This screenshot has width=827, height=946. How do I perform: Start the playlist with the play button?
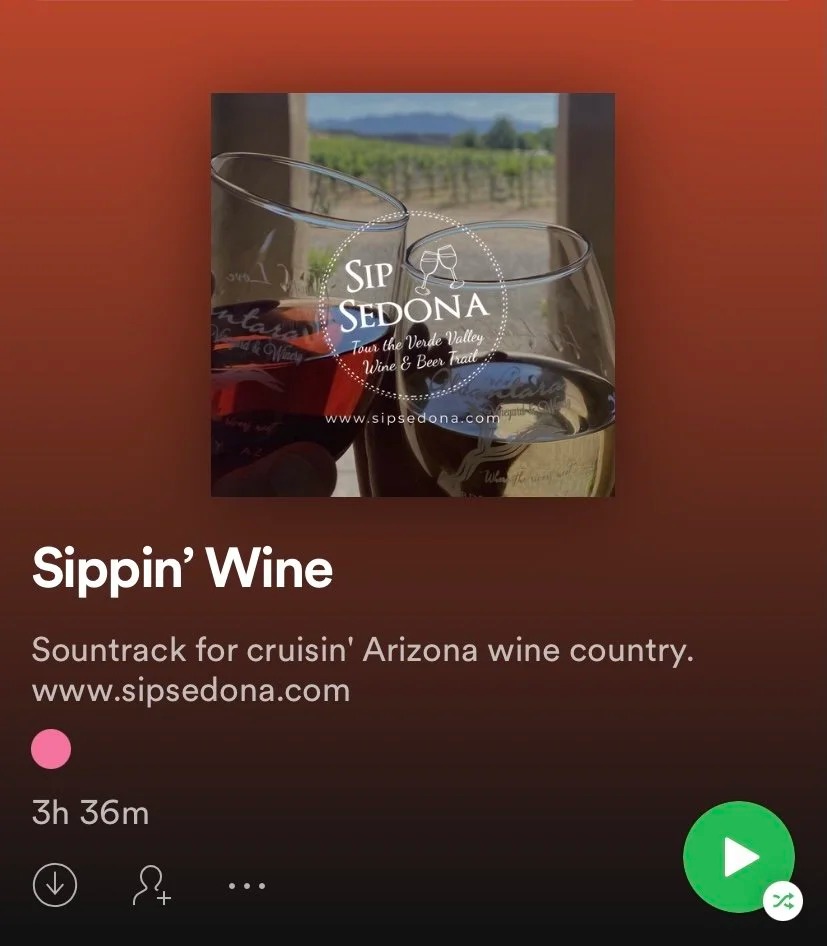point(739,857)
